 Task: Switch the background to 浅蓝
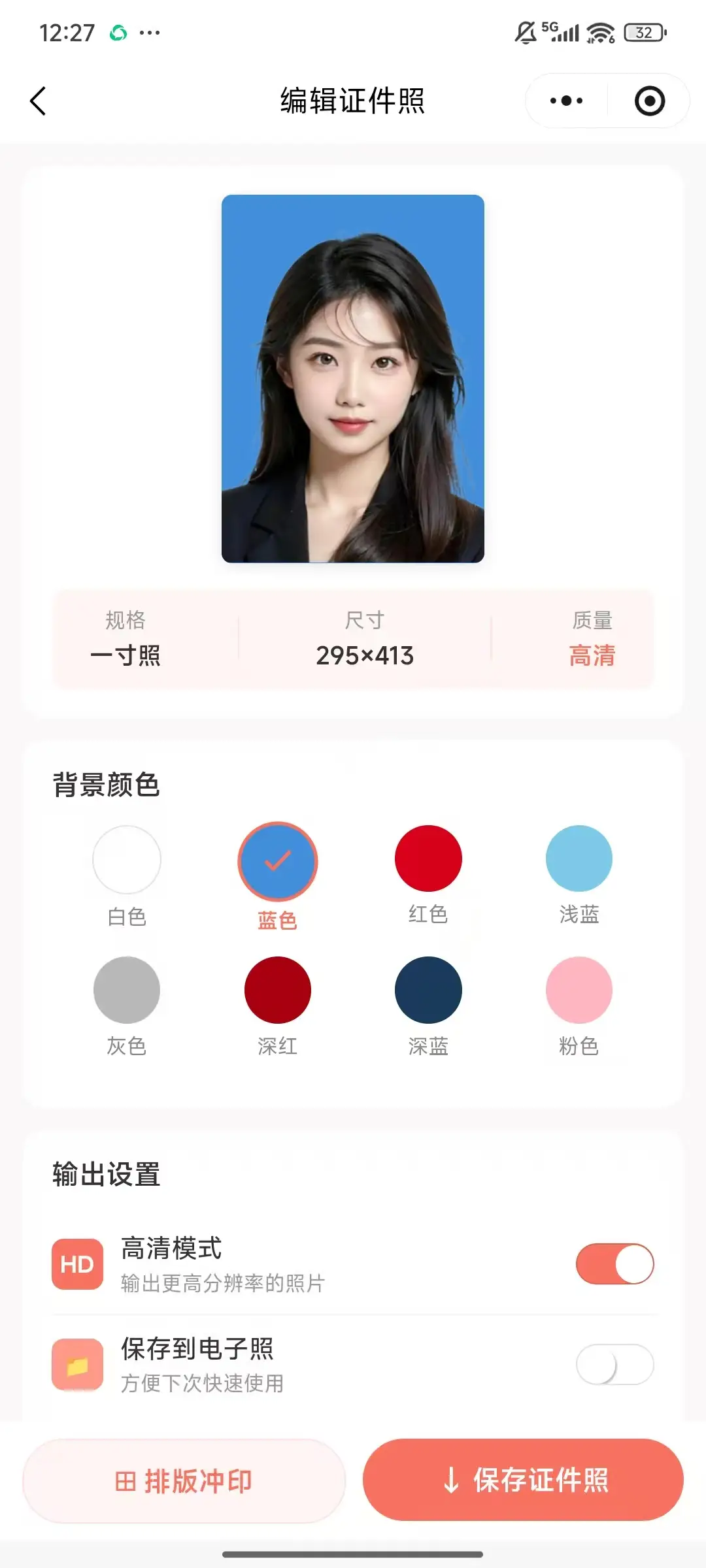pos(579,858)
